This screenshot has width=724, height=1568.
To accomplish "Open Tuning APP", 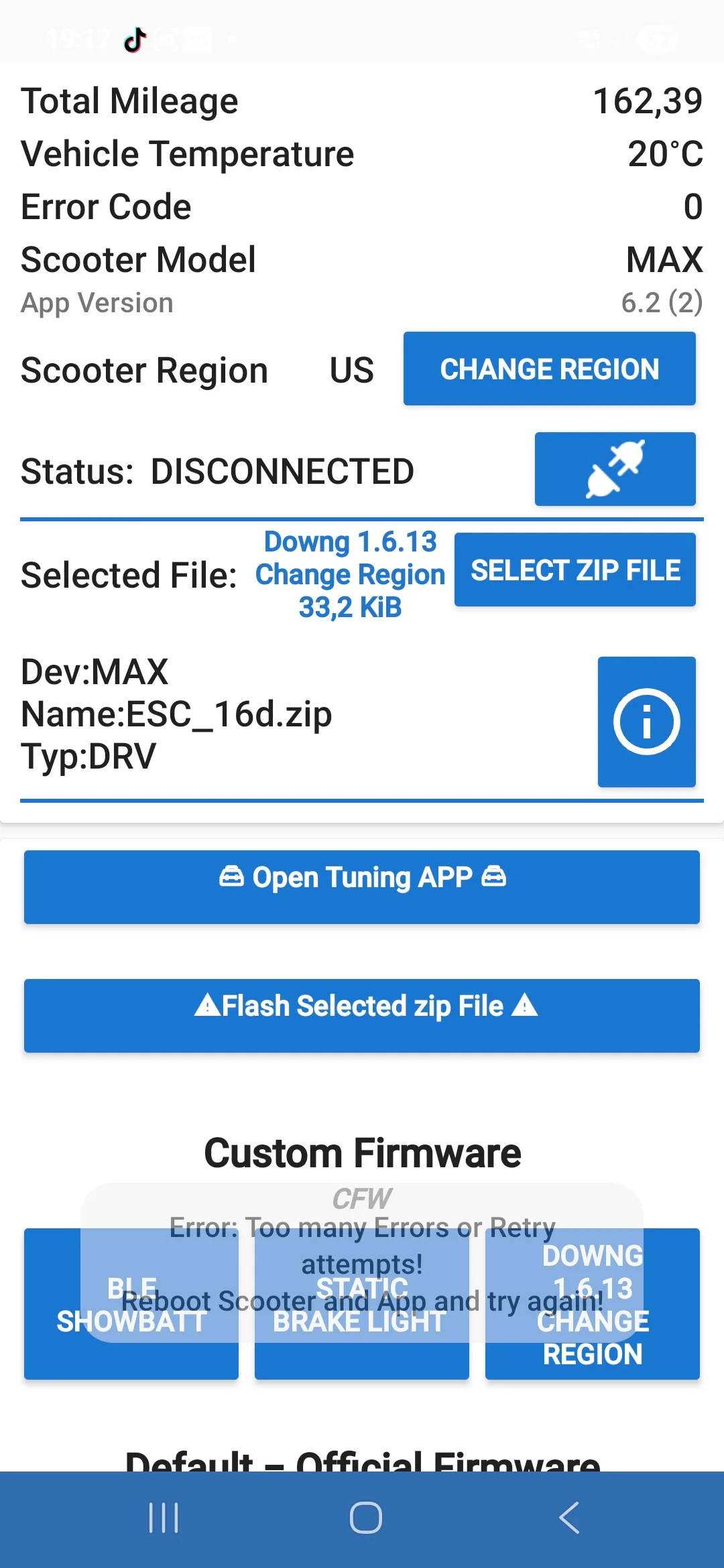I will pyautogui.click(x=362, y=886).
